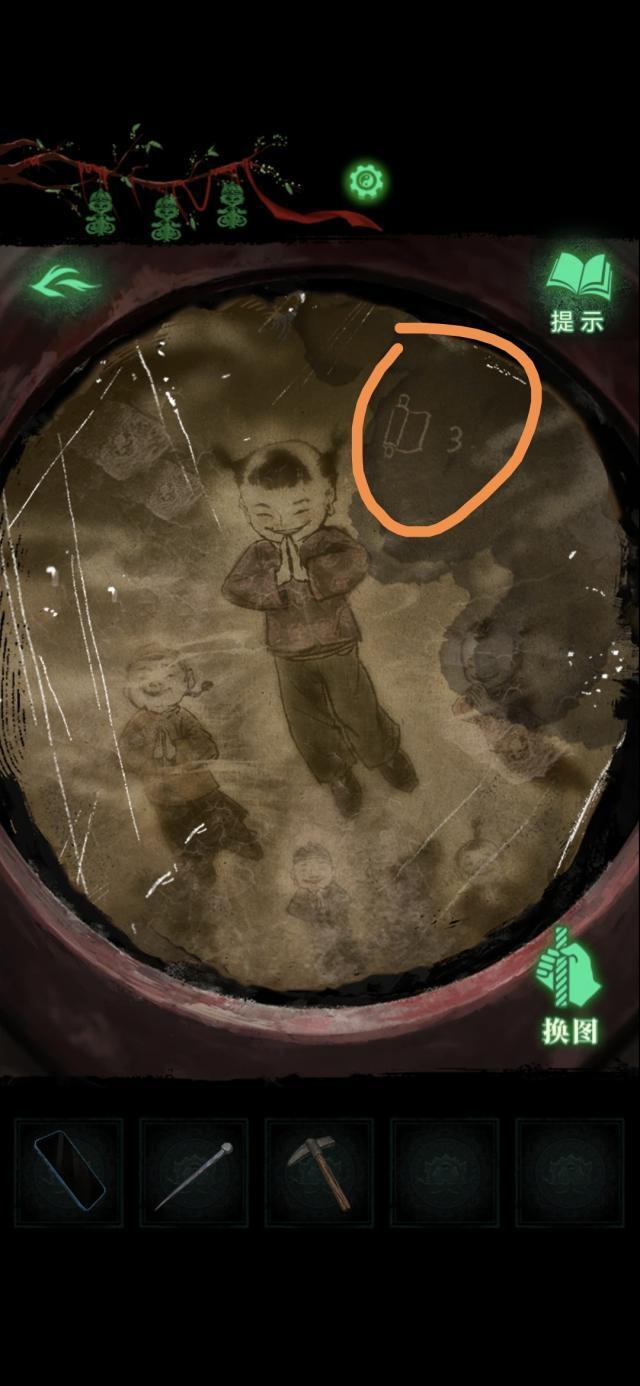Go back with the green arrow
Screen dimensions: 640x1386
coord(65,284)
